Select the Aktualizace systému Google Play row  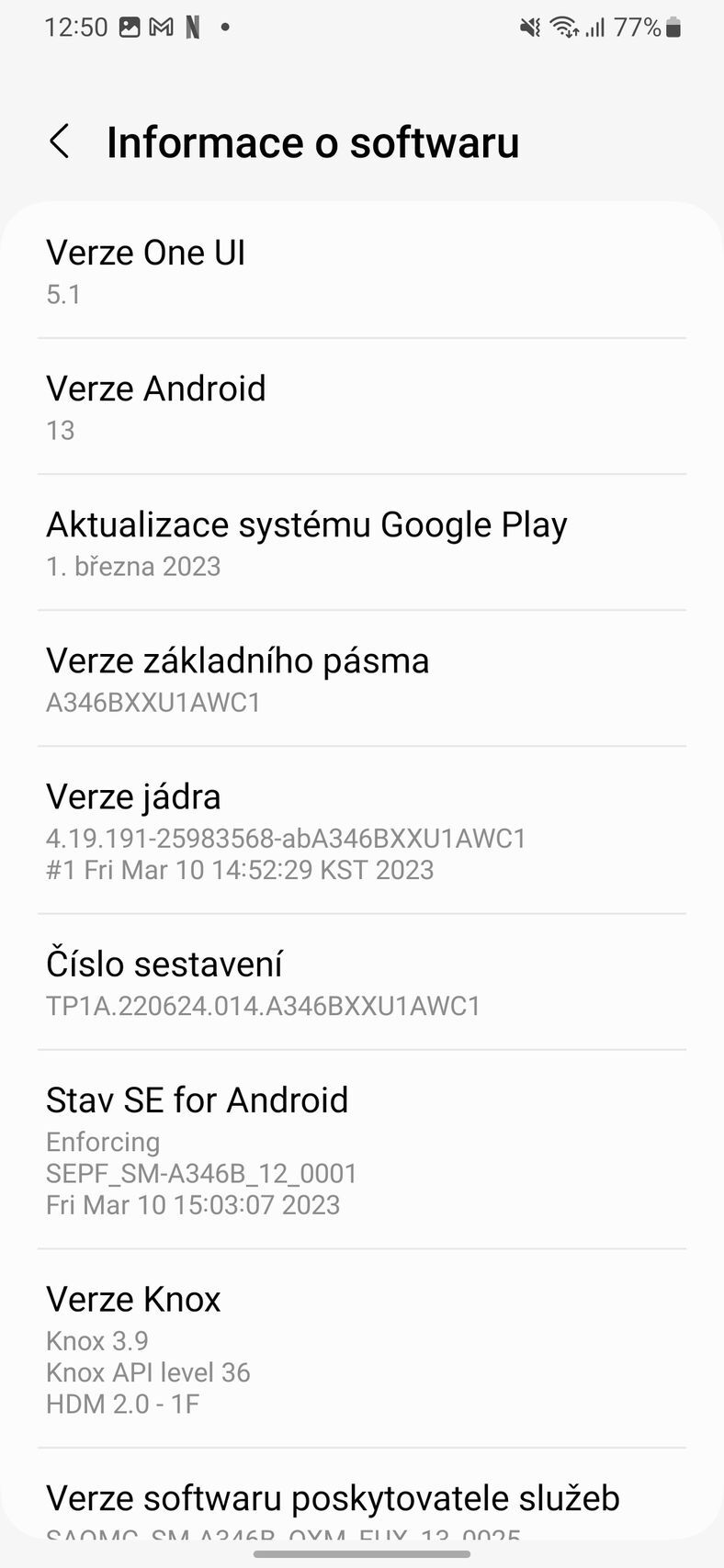[x=362, y=542]
